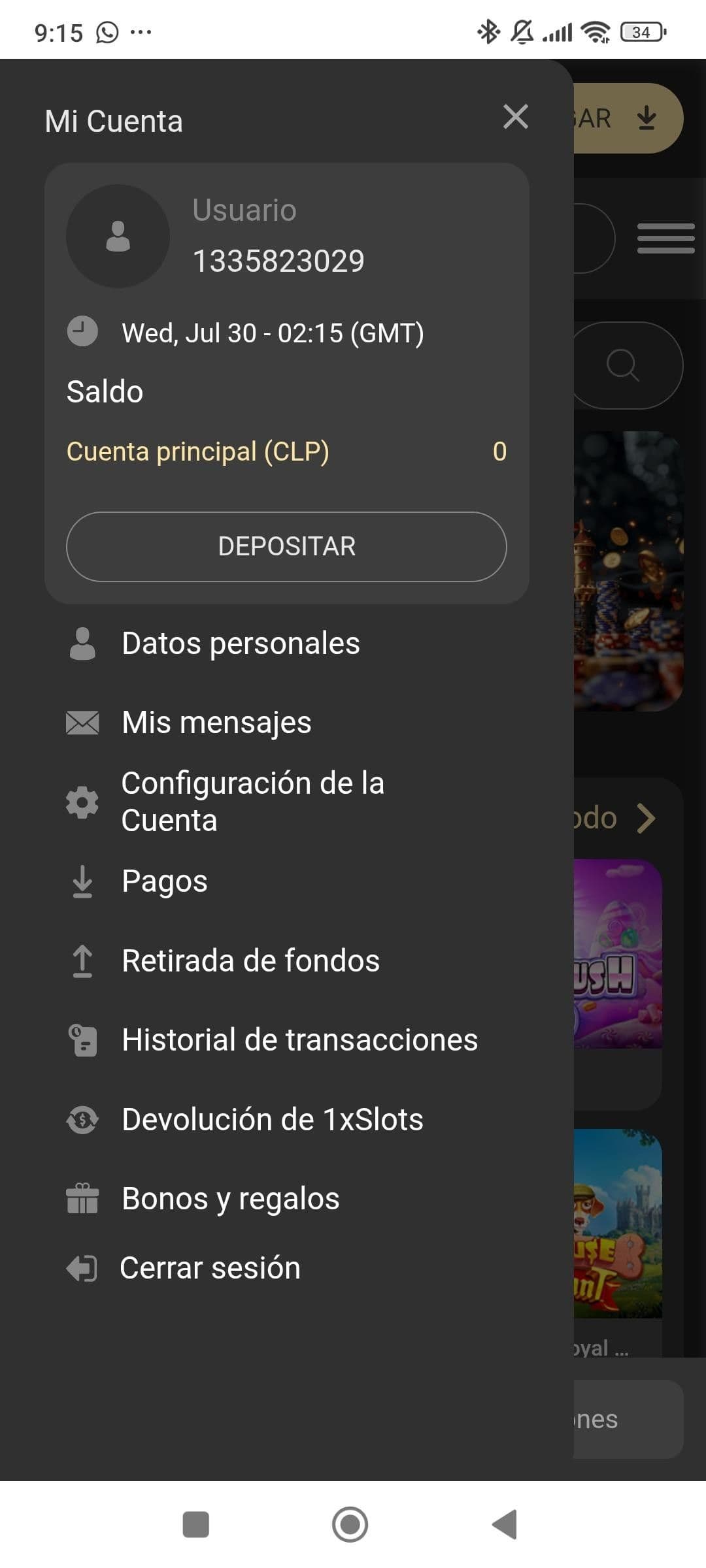The height and width of the screenshot is (1568, 706).
Task: Click the Bonos y regalos gift icon
Action: [82, 1198]
